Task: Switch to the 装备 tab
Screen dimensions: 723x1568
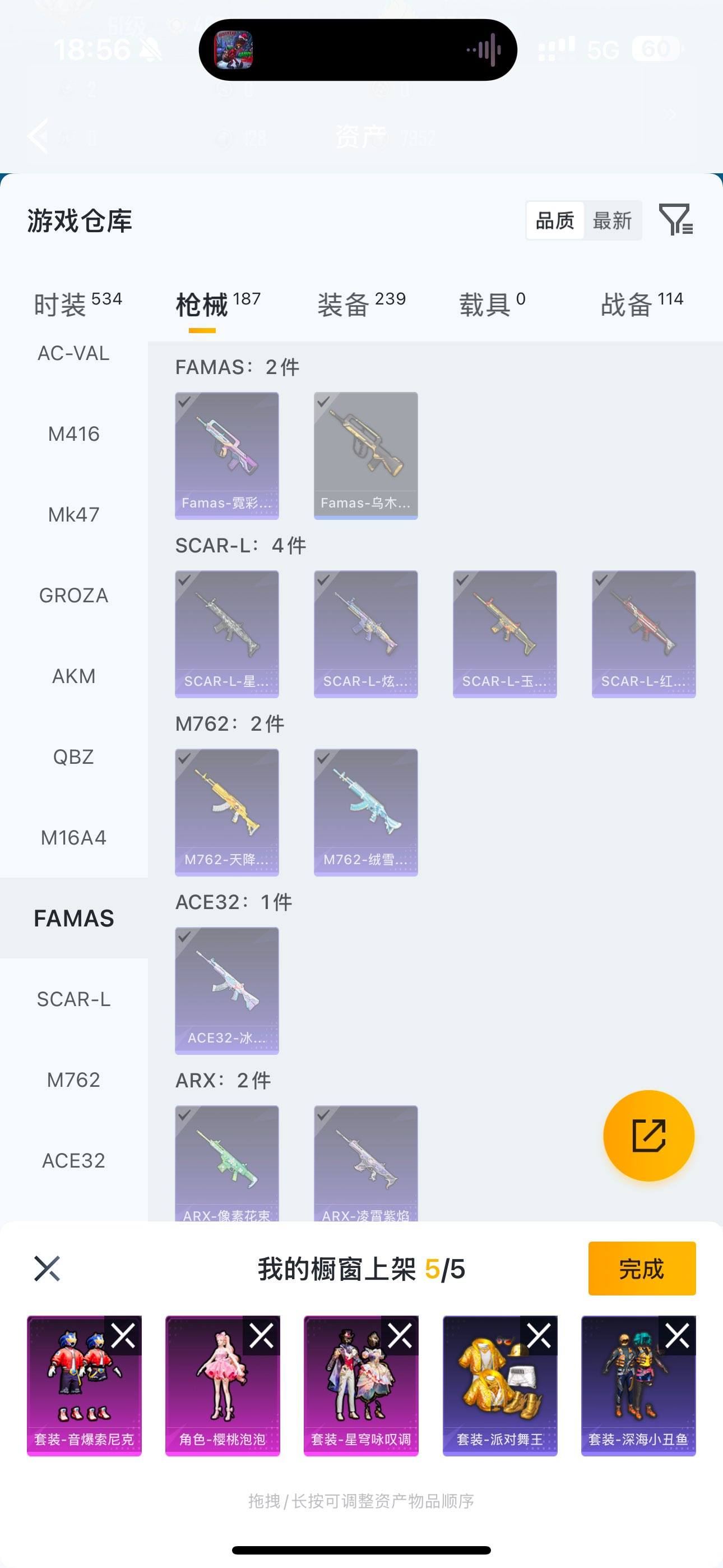Action: 361,304
